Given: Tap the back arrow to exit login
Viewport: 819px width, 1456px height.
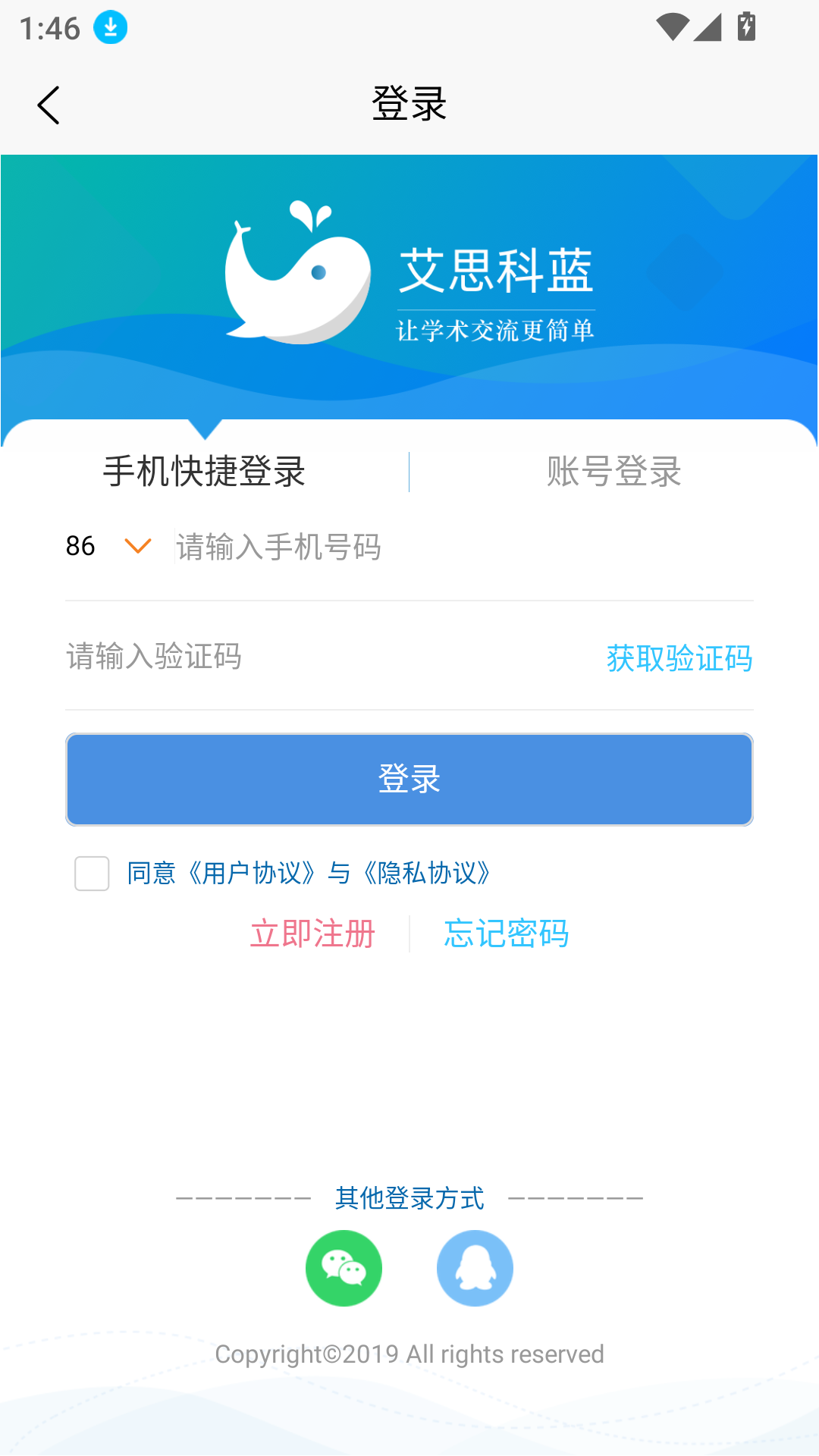Looking at the screenshot, I should click(x=49, y=105).
